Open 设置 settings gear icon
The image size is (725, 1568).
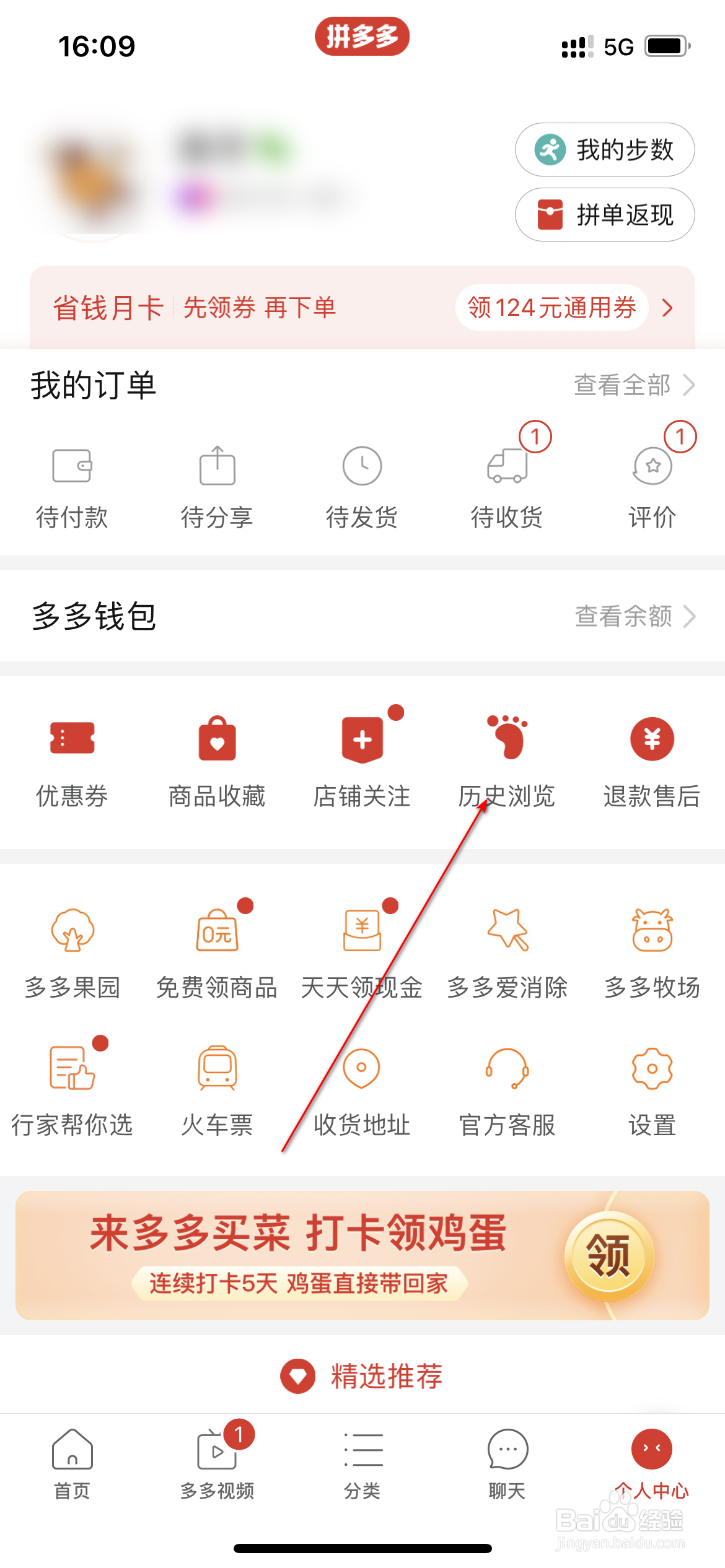click(652, 1090)
